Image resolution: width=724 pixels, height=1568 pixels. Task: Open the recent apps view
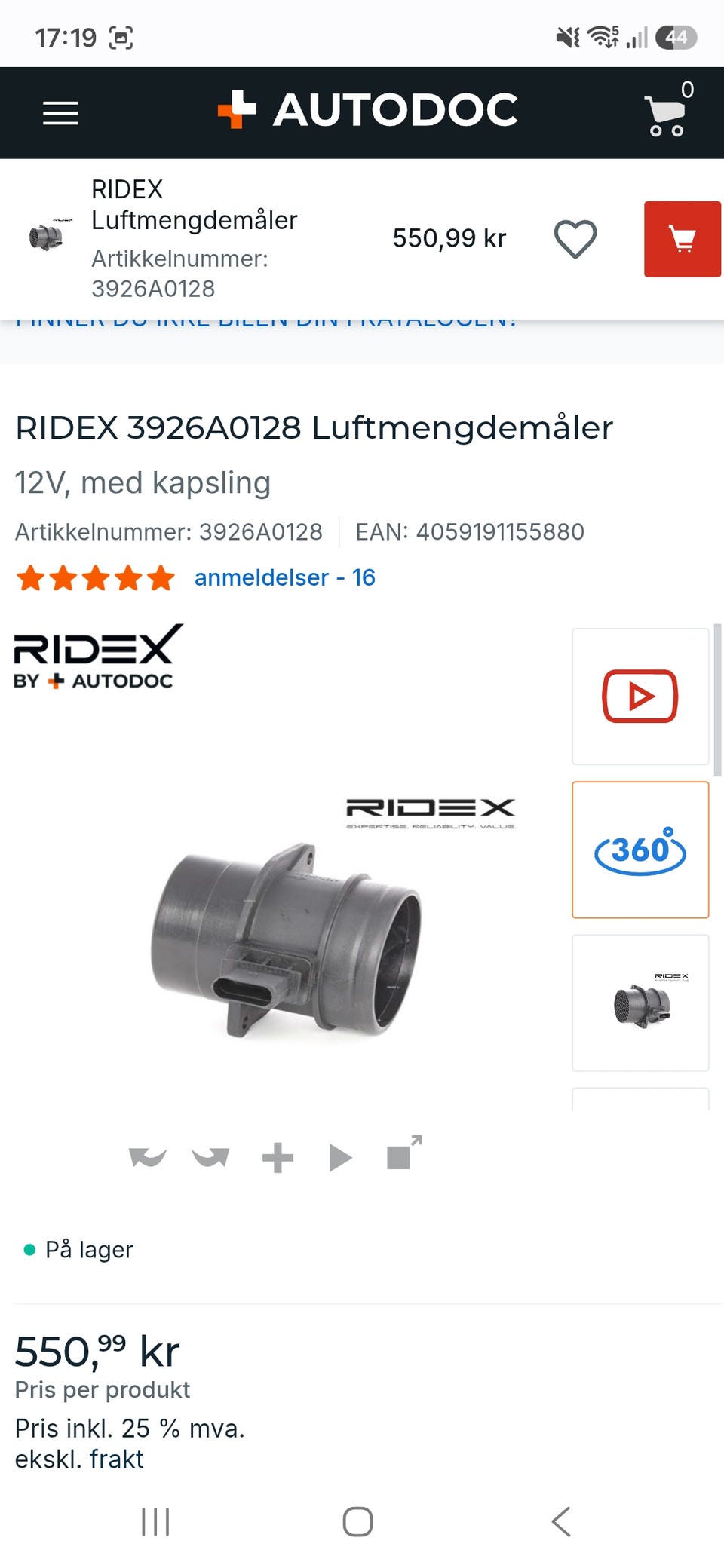(155, 1522)
